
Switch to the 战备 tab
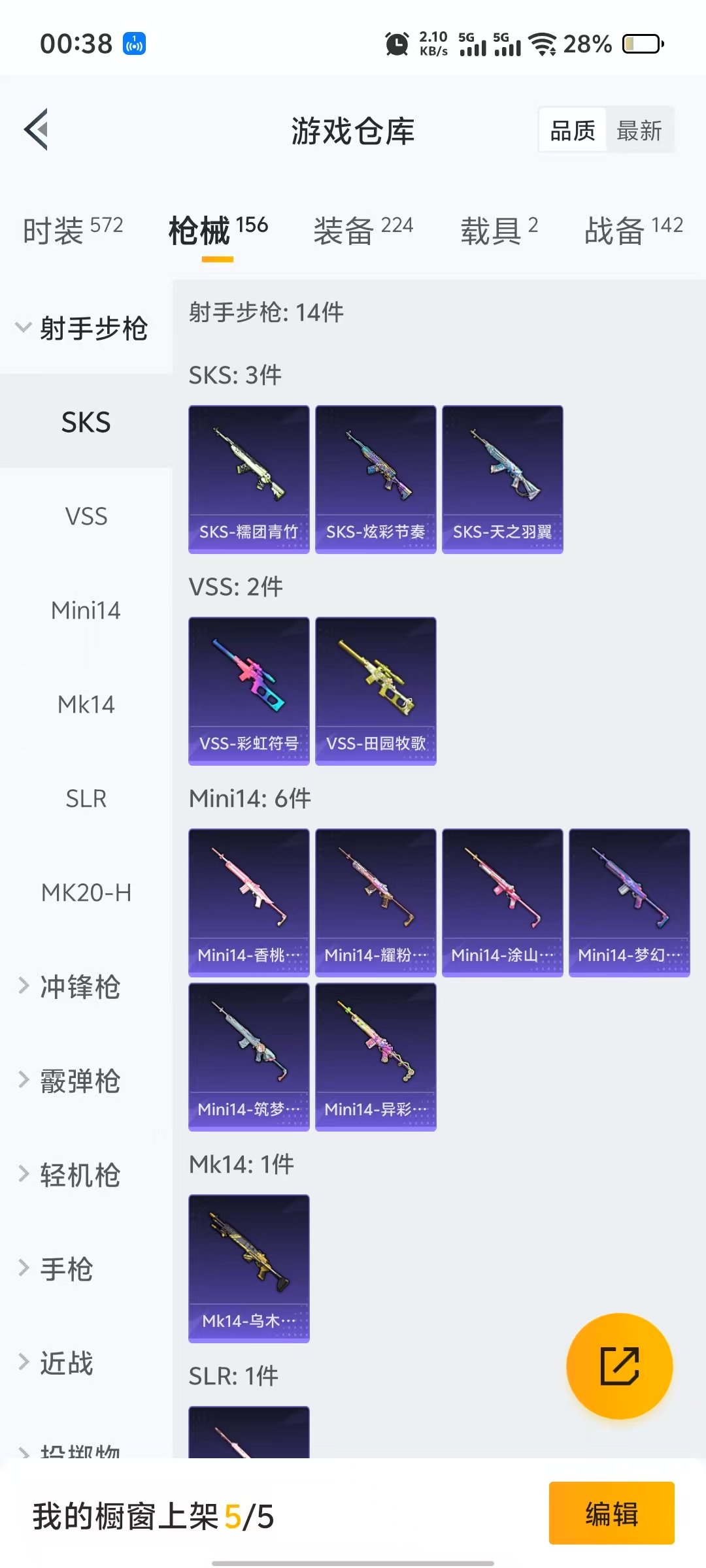(x=633, y=230)
